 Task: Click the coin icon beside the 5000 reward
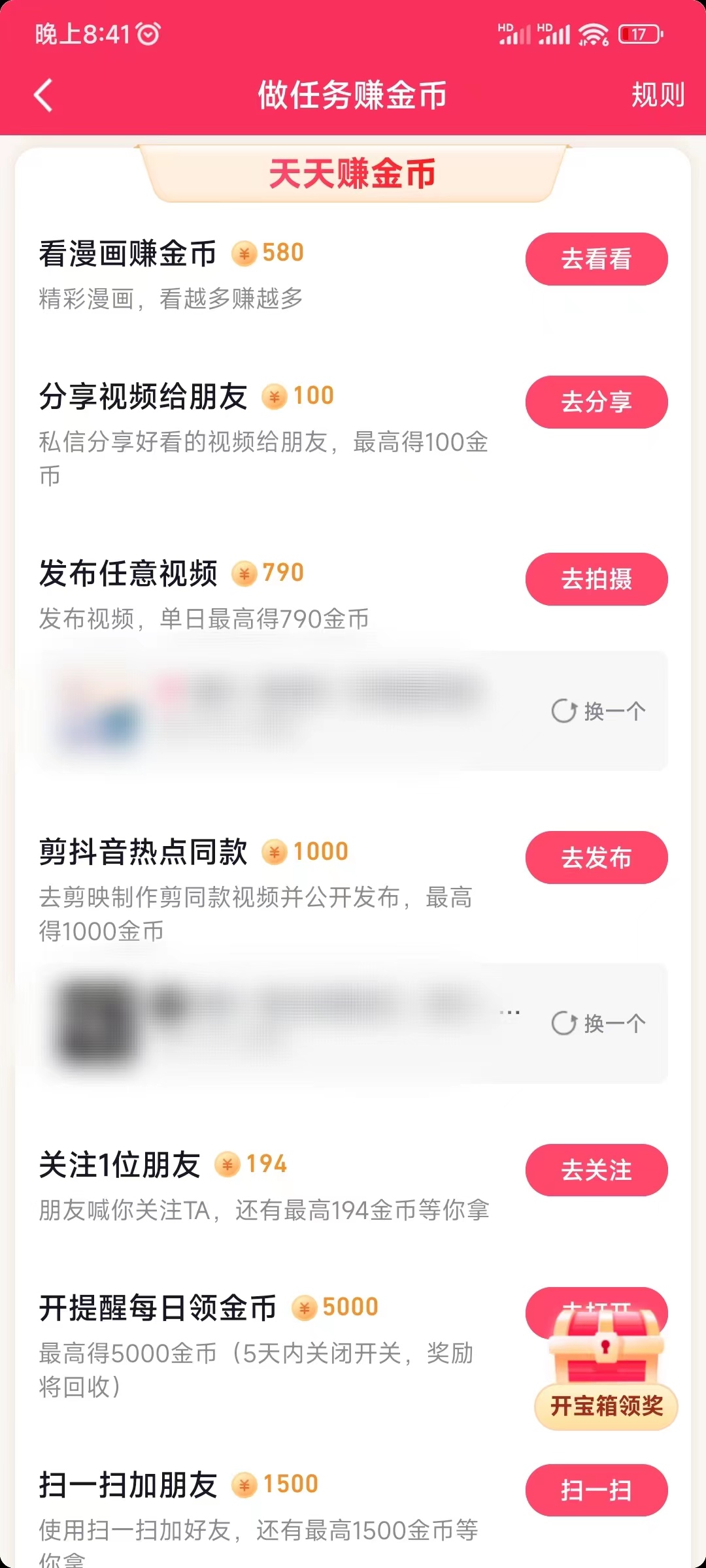(306, 1305)
